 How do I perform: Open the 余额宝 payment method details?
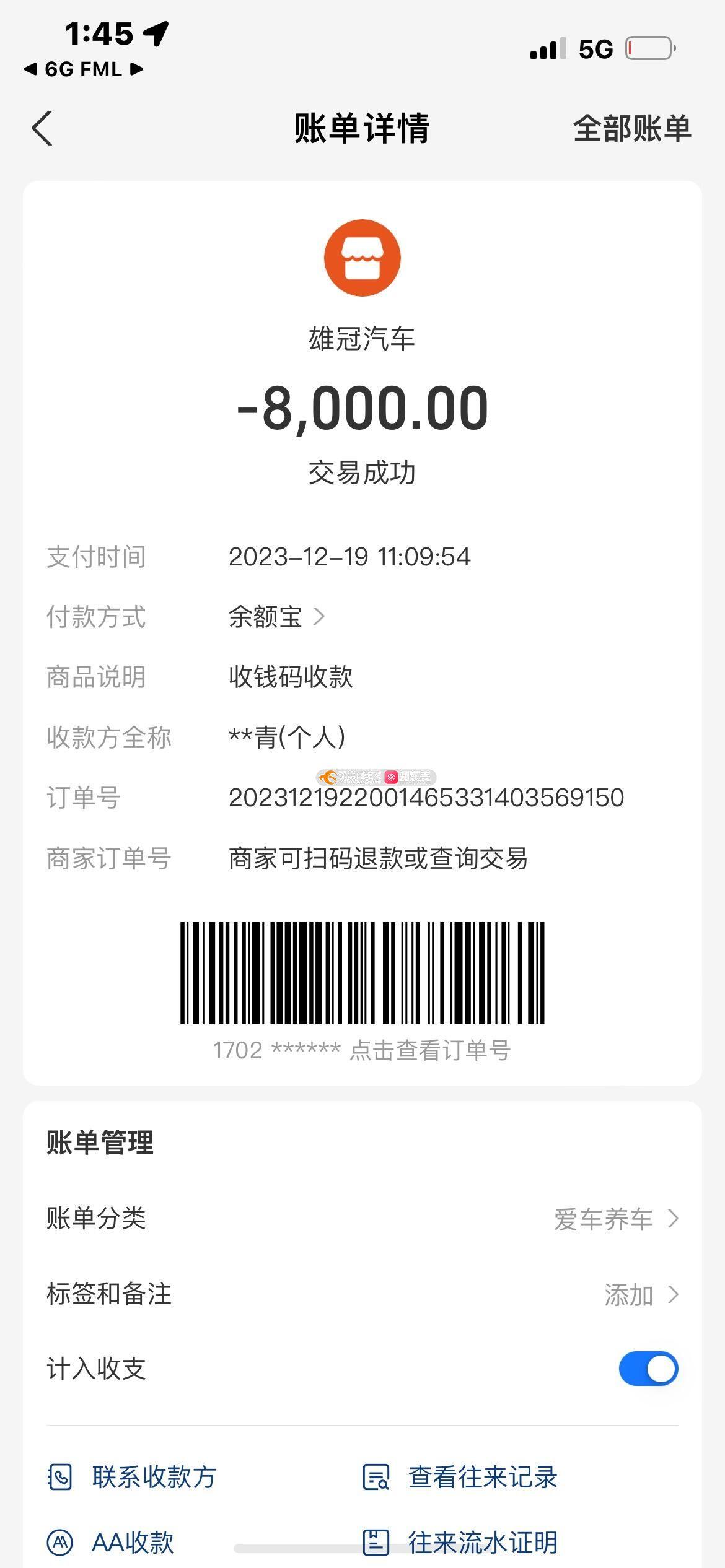coord(276,617)
